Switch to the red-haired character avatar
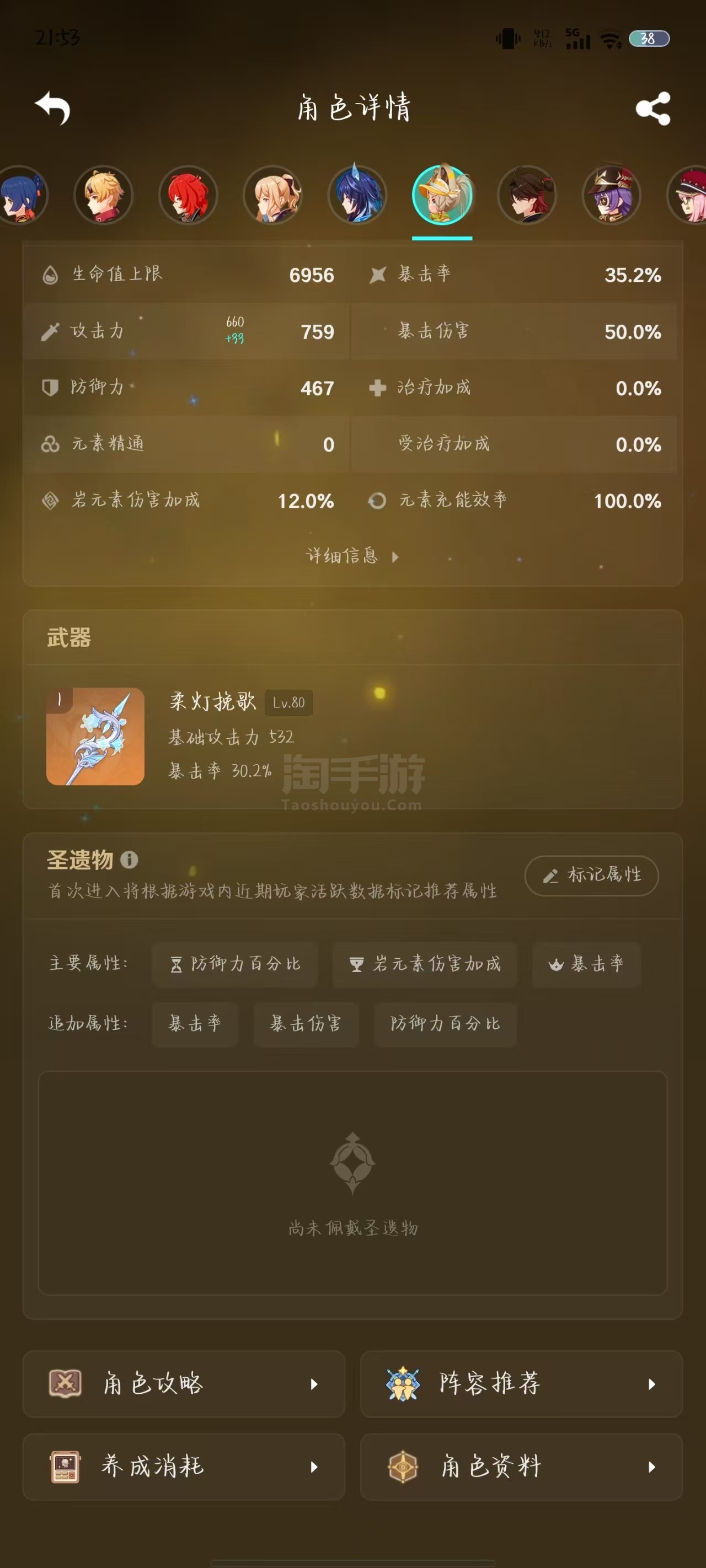This screenshot has width=706, height=1568. pyautogui.click(x=188, y=195)
